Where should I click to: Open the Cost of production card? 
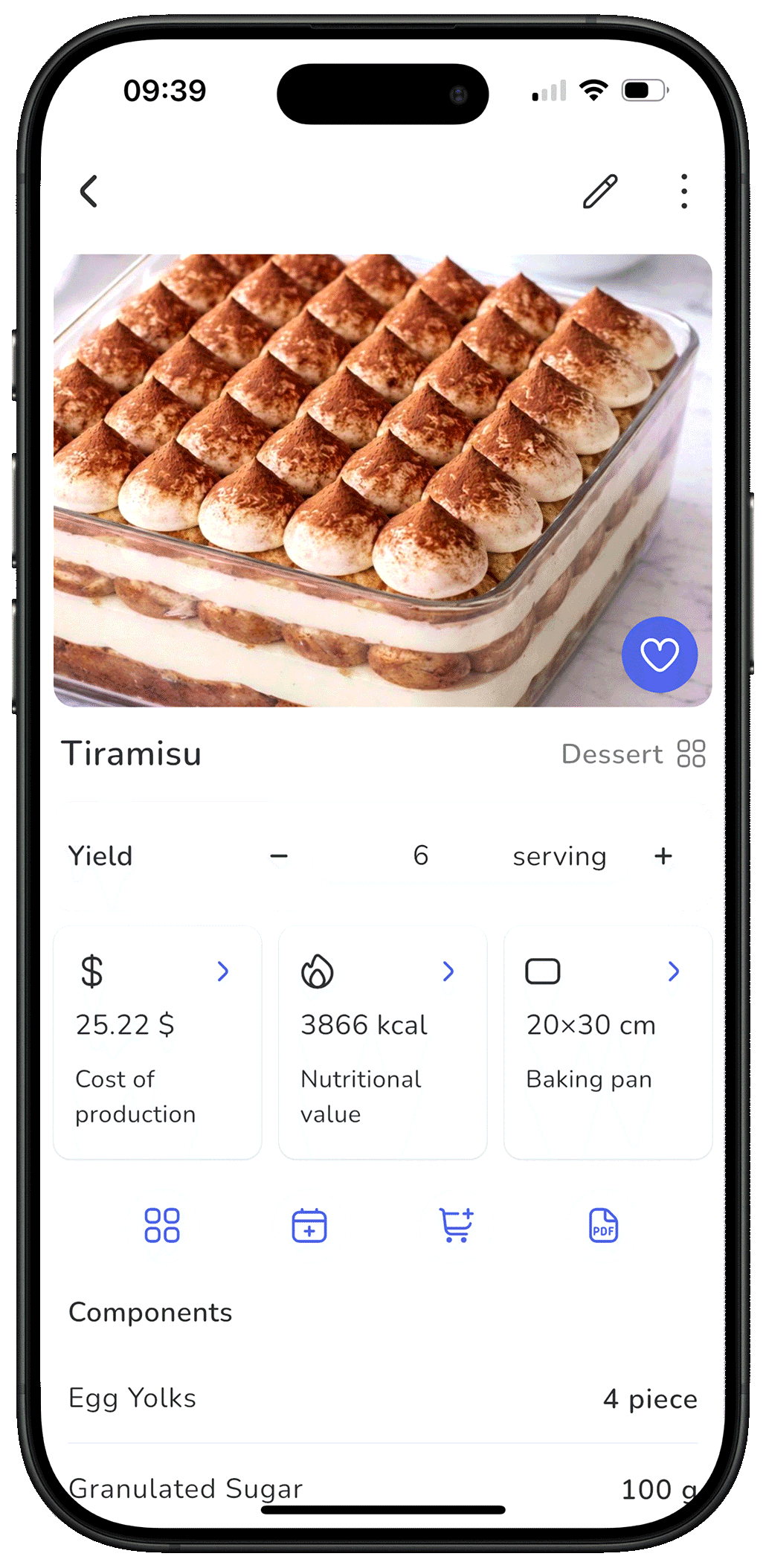click(158, 1041)
